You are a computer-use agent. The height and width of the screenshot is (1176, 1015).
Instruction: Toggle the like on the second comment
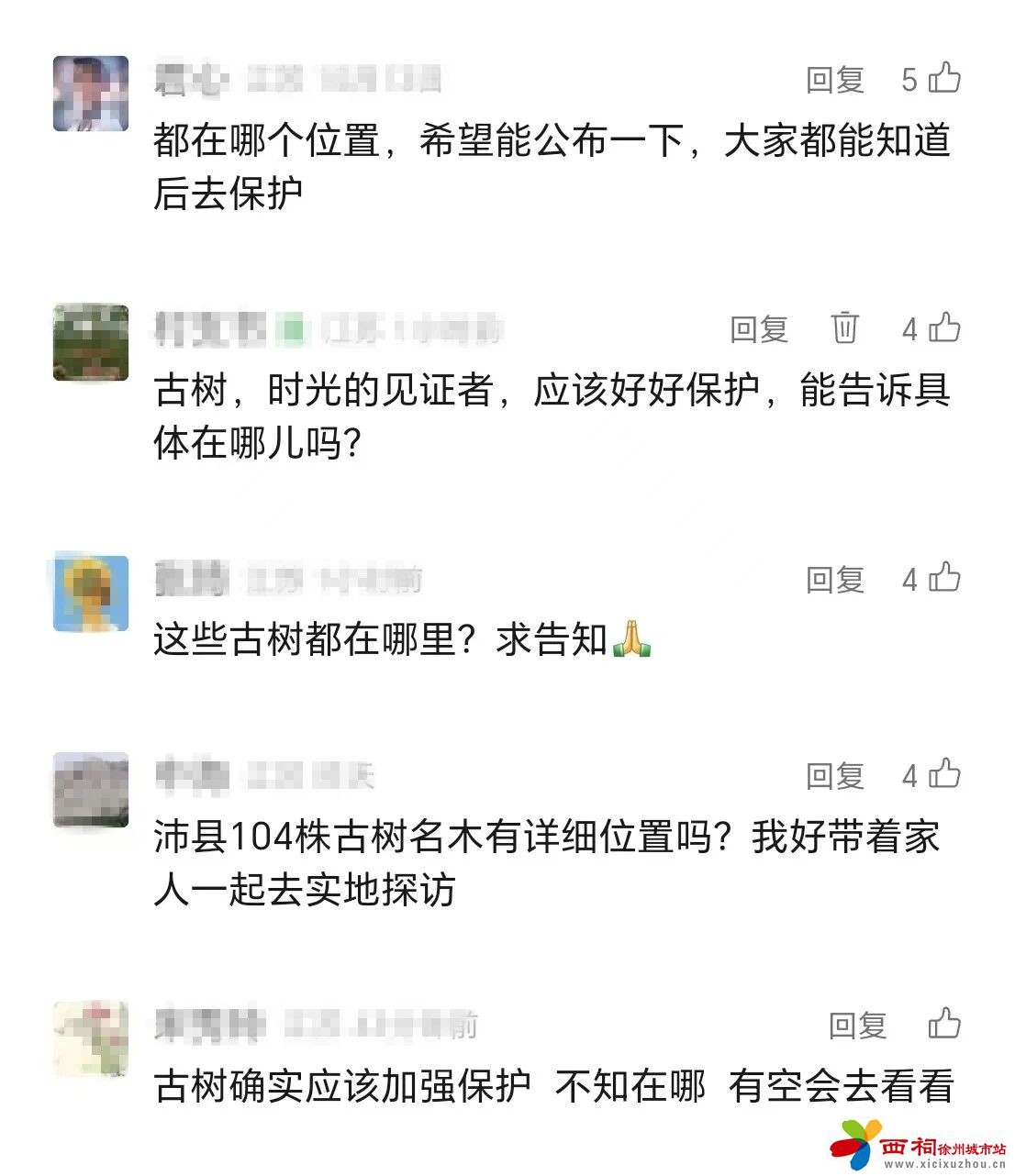[945, 328]
